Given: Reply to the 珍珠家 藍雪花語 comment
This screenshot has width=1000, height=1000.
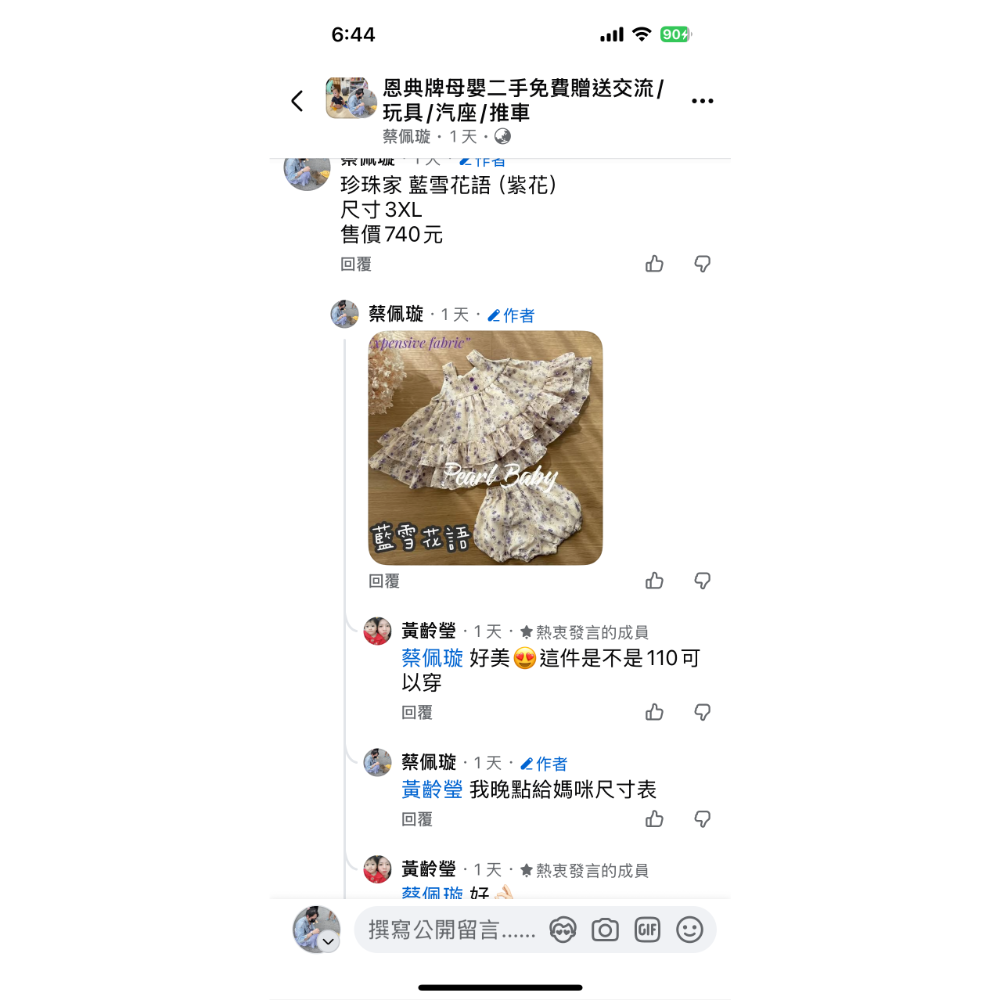Looking at the screenshot, I should [x=356, y=264].
